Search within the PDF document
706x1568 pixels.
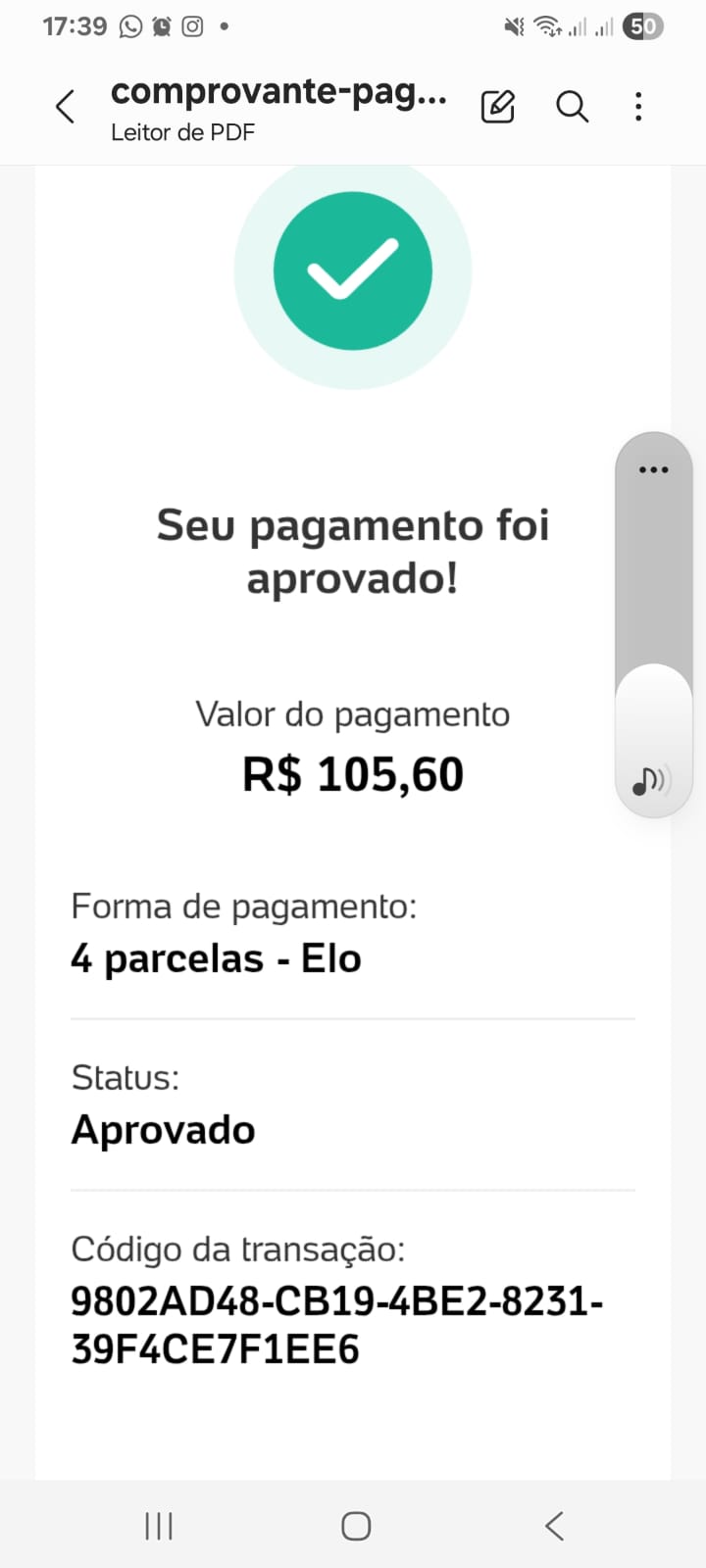(x=572, y=106)
